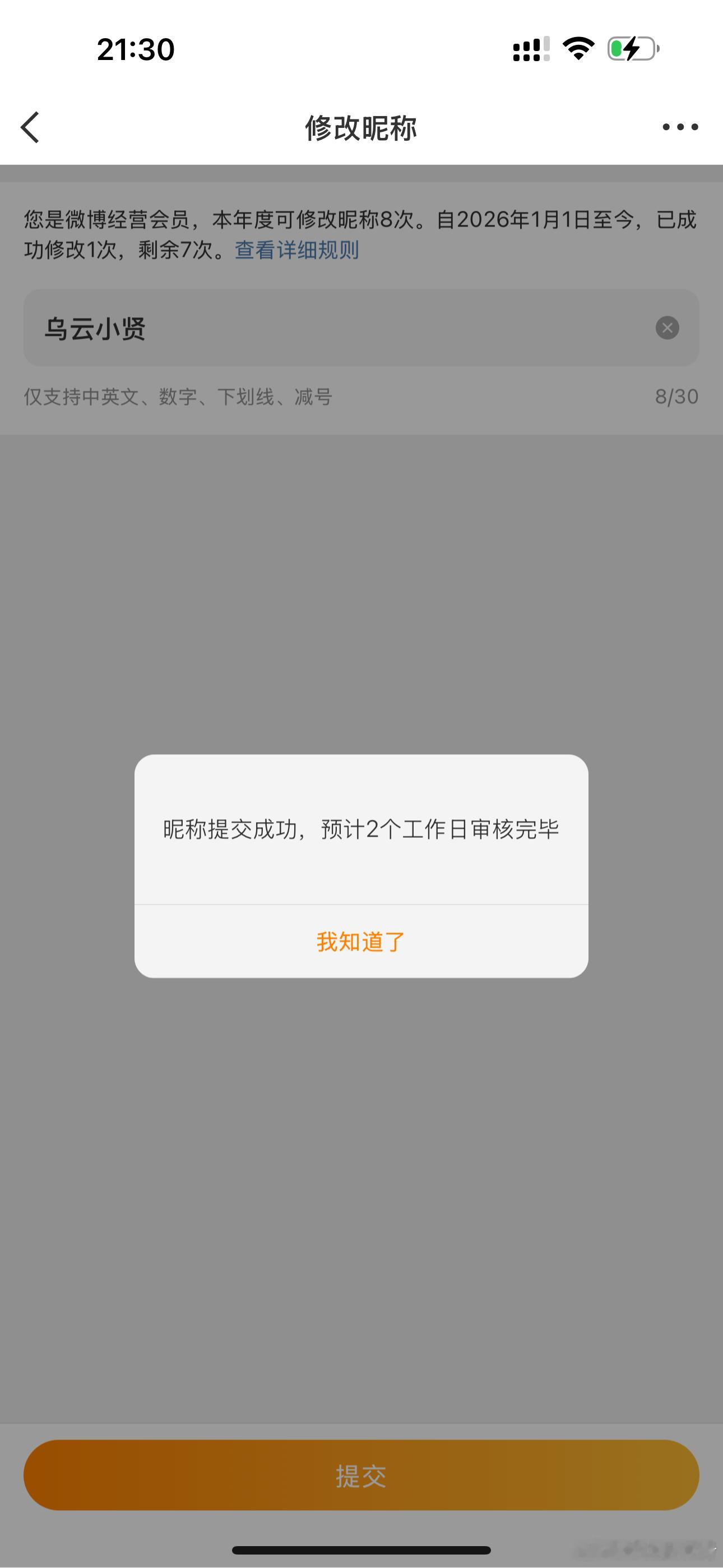Tap the home indicator bar at bottom

(x=361, y=1548)
